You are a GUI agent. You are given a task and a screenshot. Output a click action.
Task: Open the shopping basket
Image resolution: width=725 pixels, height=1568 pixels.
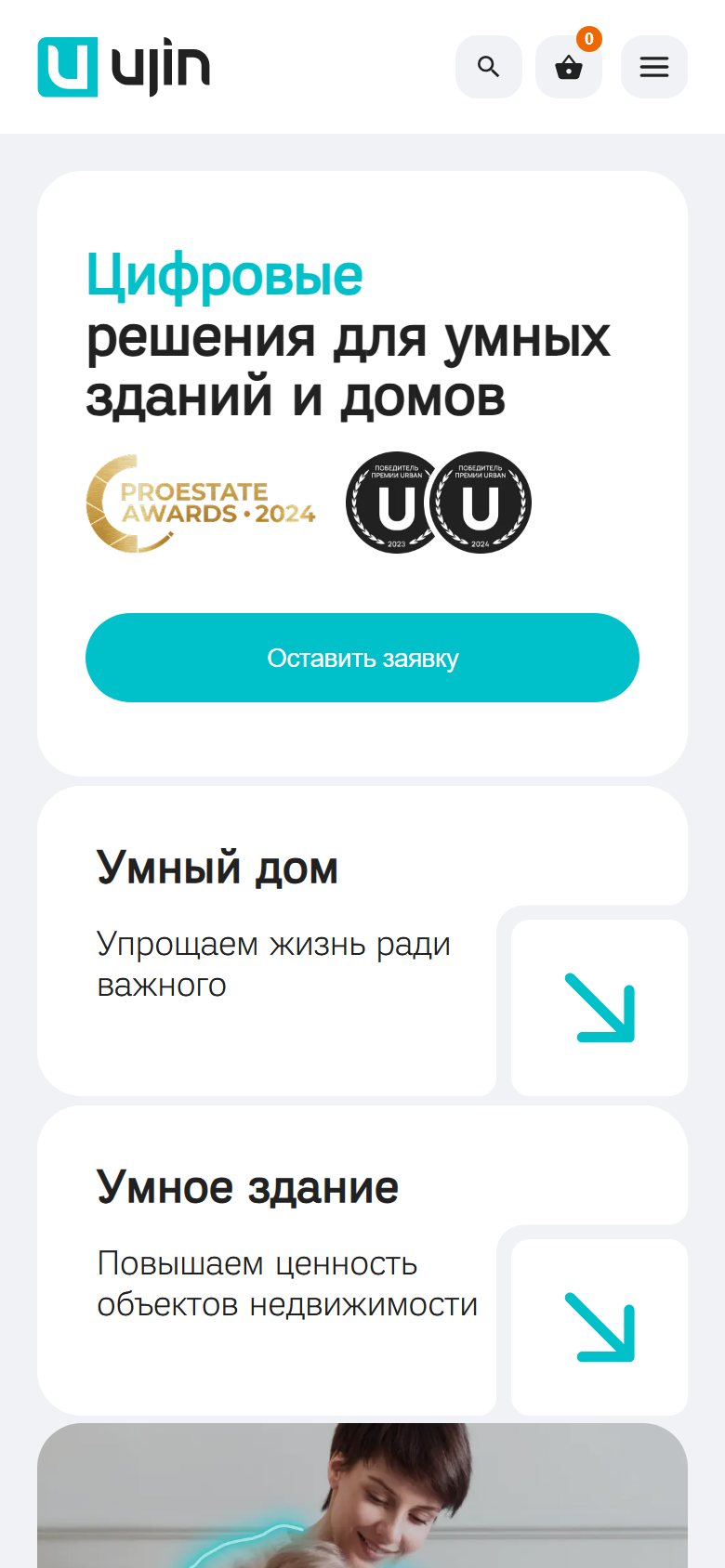pyautogui.click(x=569, y=67)
